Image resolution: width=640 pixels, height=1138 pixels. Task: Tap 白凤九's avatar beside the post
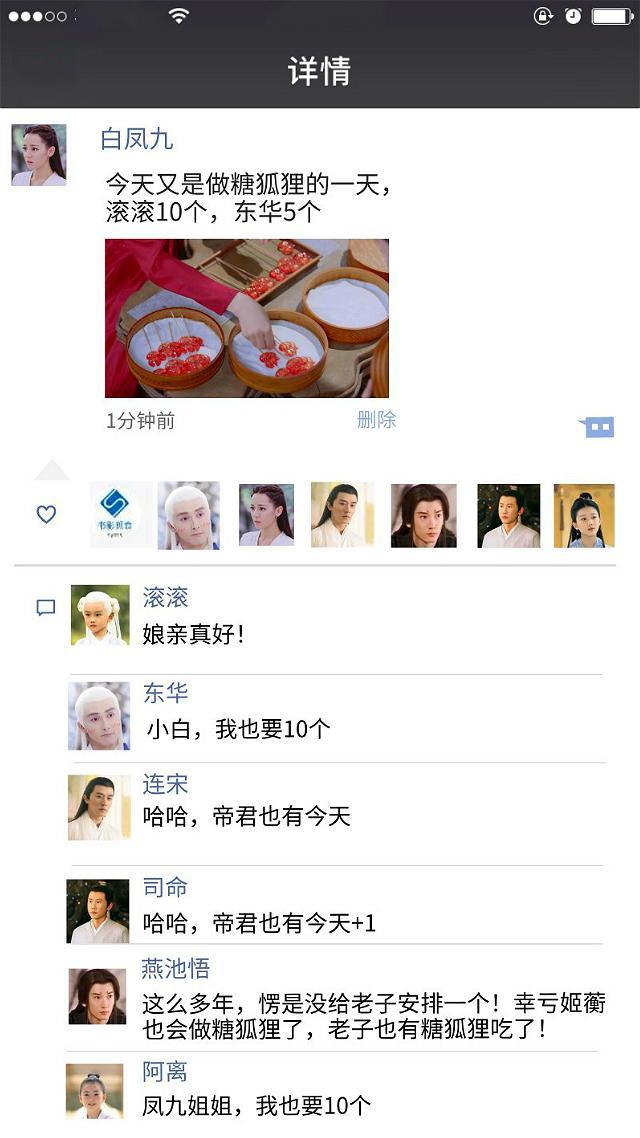pos(39,155)
